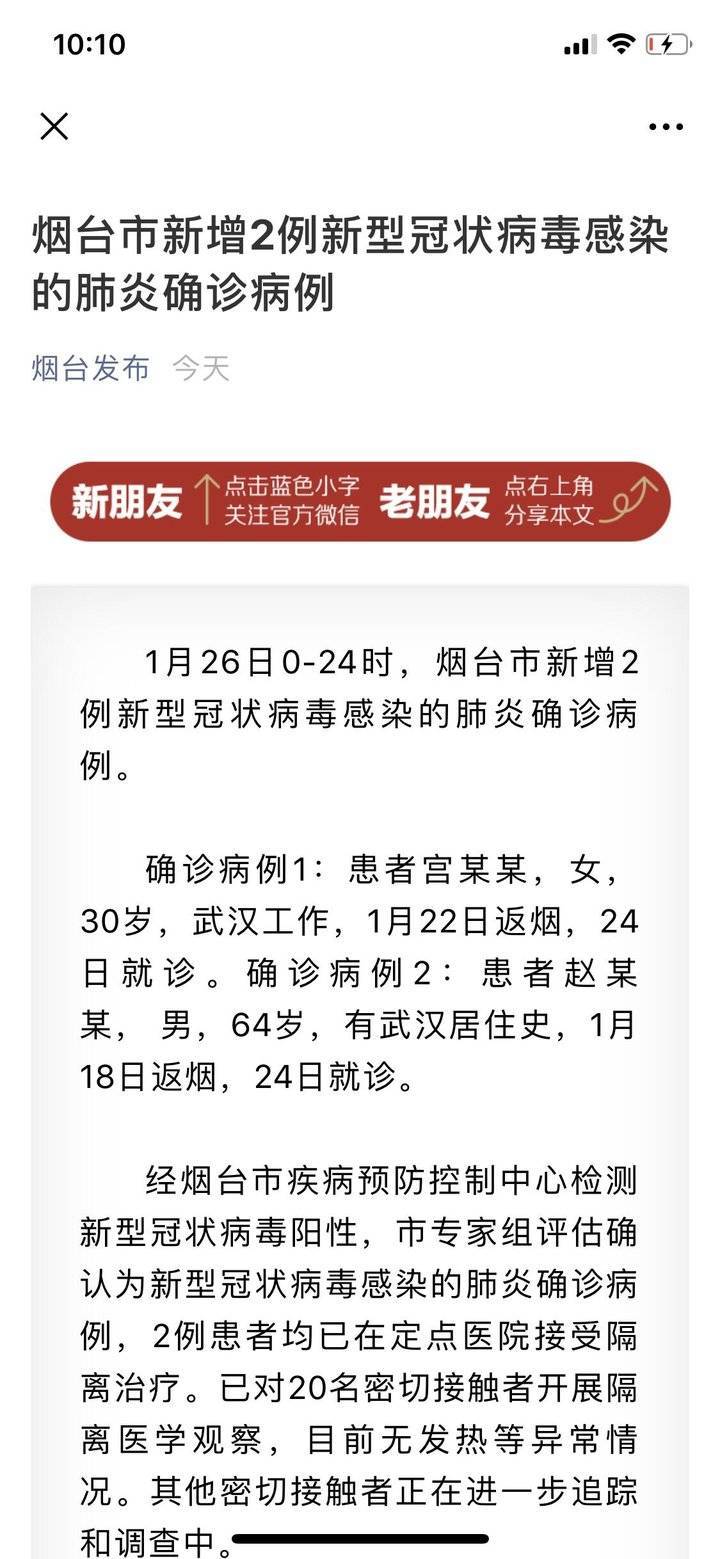Tap the clock showing 10:10
This screenshot has width=720, height=1559.
pyautogui.click(x=88, y=44)
